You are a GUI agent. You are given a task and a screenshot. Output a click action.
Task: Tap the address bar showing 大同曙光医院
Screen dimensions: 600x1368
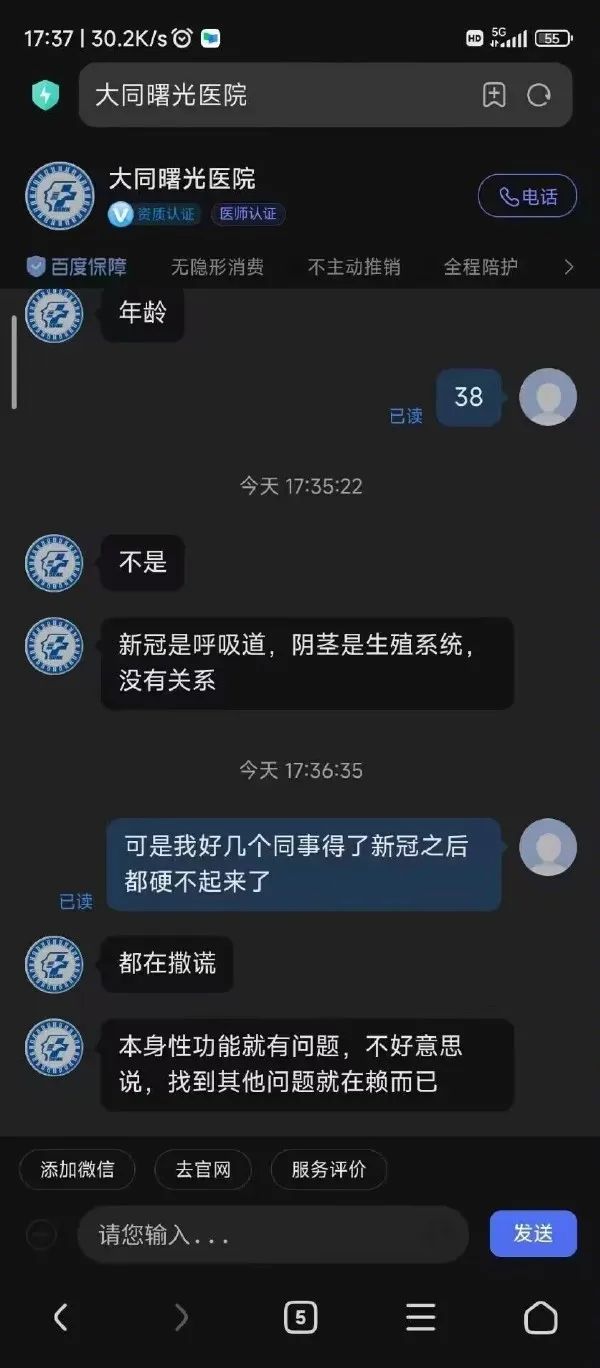click(x=270, y=95)
